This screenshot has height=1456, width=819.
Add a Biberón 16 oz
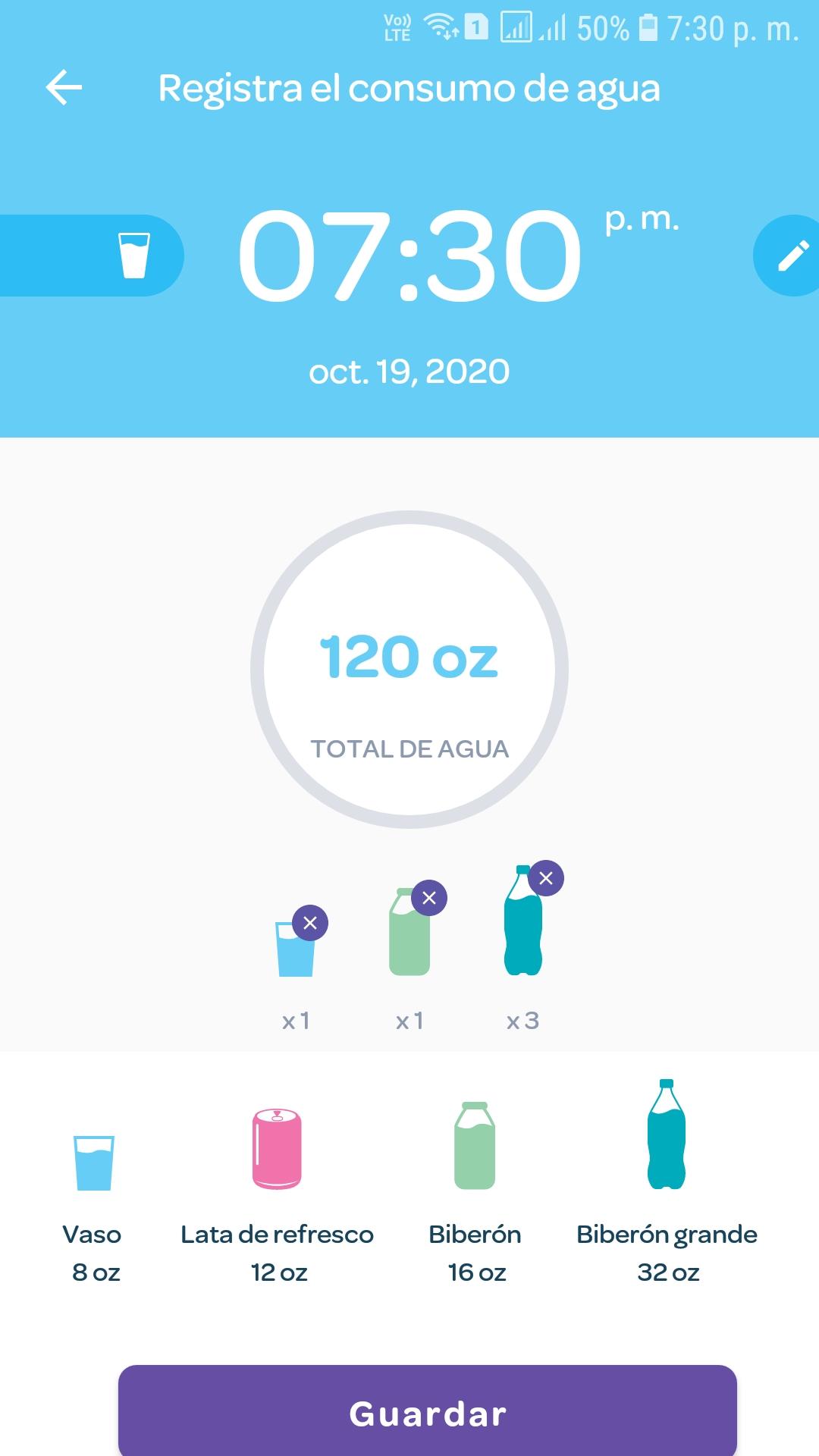[475, 1192]
